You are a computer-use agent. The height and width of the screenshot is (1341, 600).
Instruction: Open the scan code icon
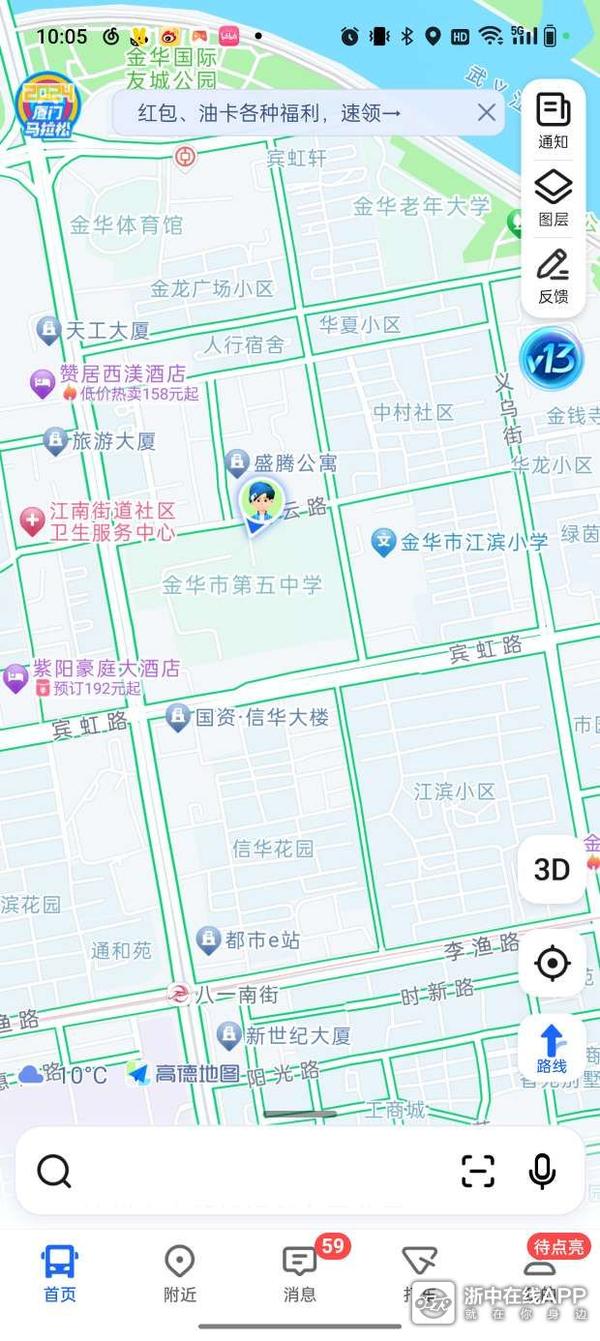(478, 1170)
